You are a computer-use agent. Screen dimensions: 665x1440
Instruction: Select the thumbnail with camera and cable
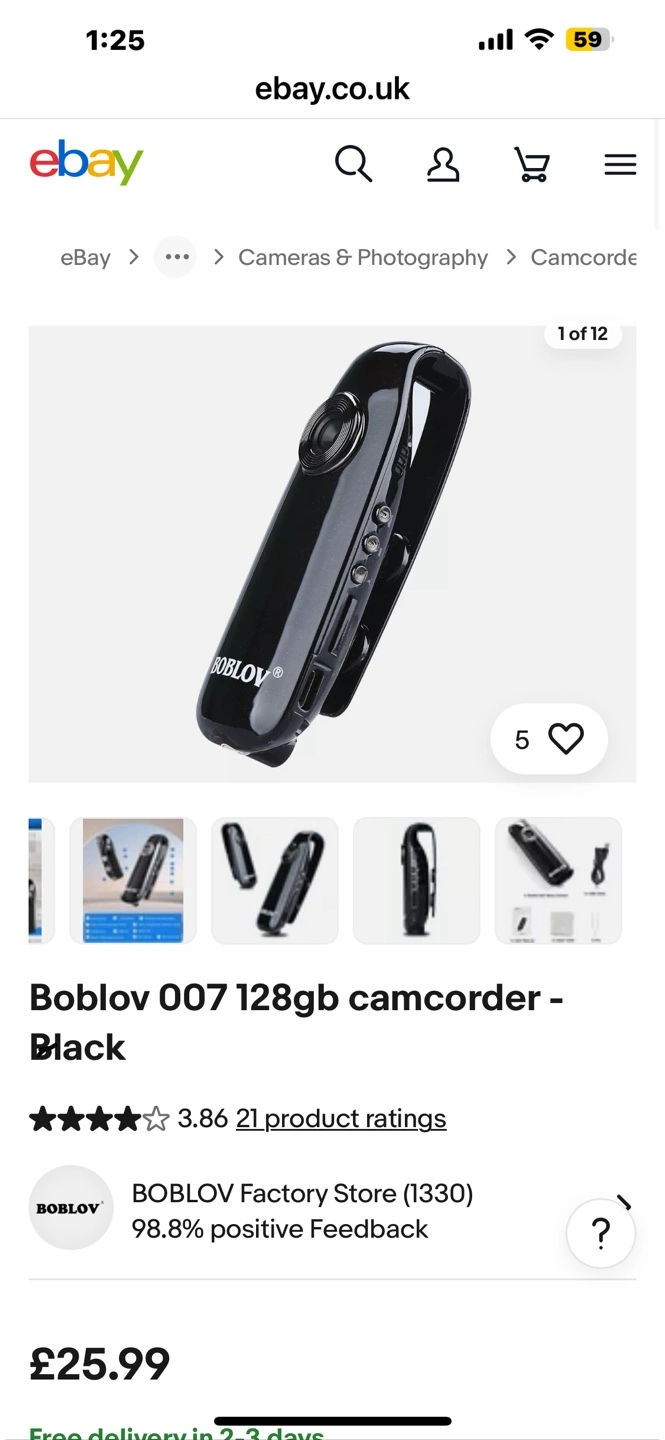(559, 881)
